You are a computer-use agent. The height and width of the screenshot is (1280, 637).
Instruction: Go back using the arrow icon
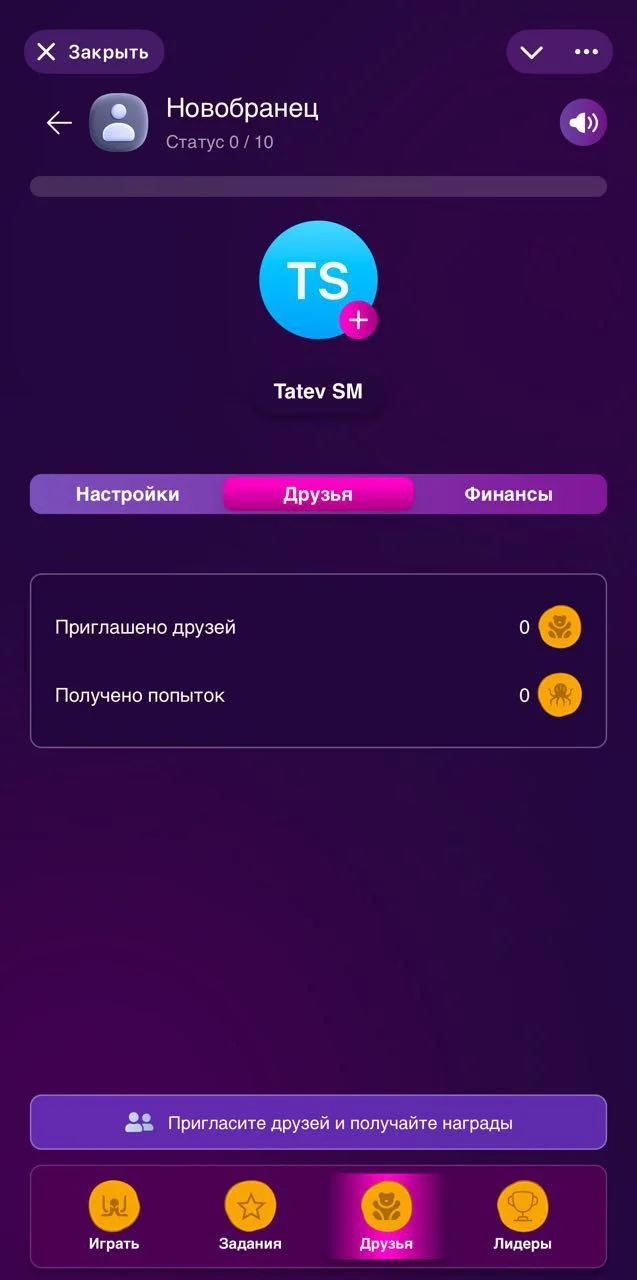click(60, 123)
